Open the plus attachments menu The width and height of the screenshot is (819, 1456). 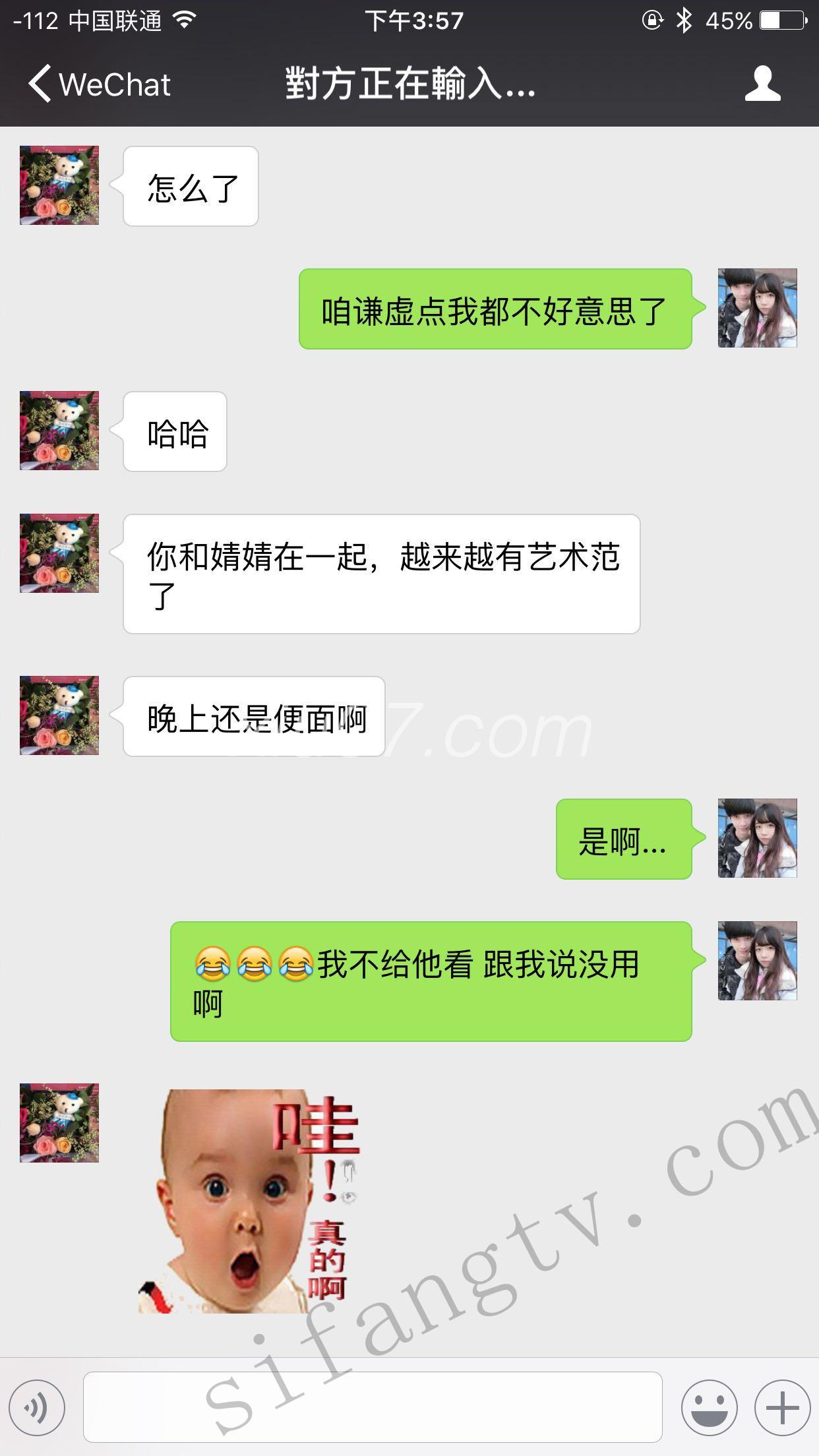pyautogui.click(x=782, y=1407)
